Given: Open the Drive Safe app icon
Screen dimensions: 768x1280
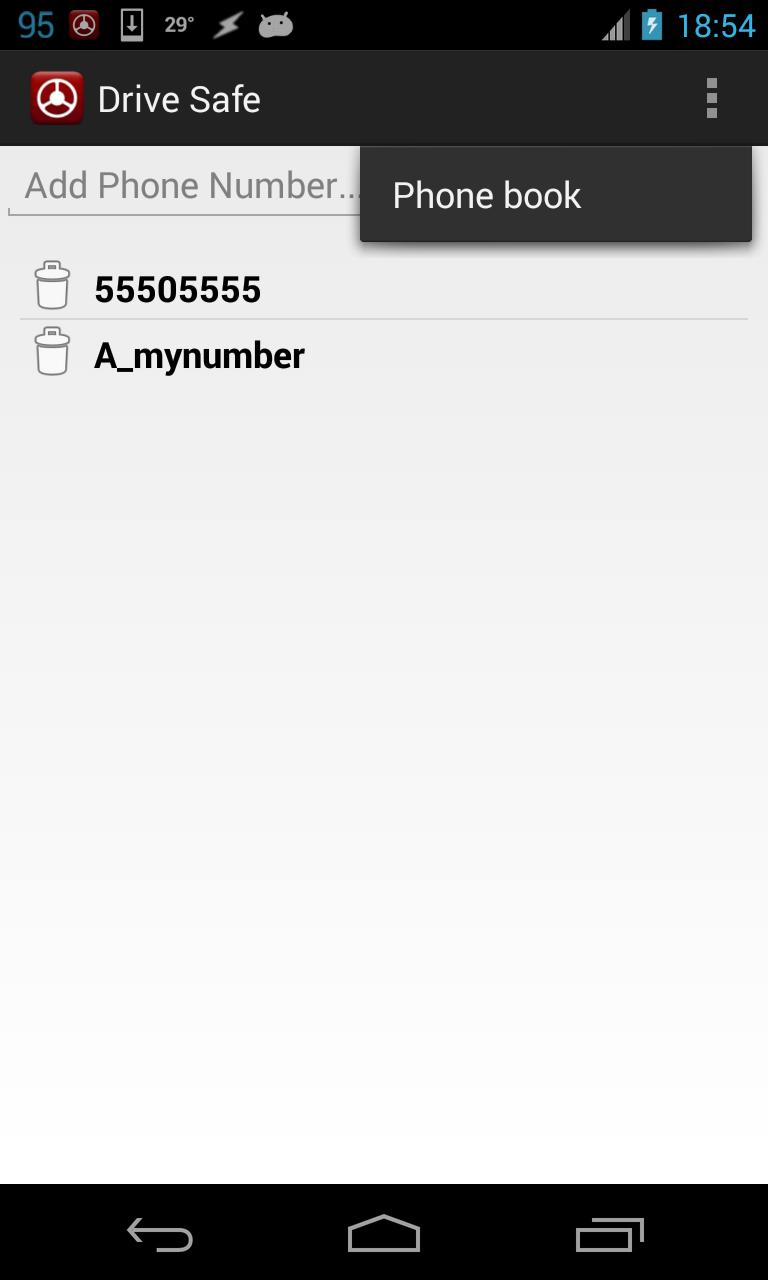Looking at the screenshot, I should pyautogui.click(x=57, y=97).
